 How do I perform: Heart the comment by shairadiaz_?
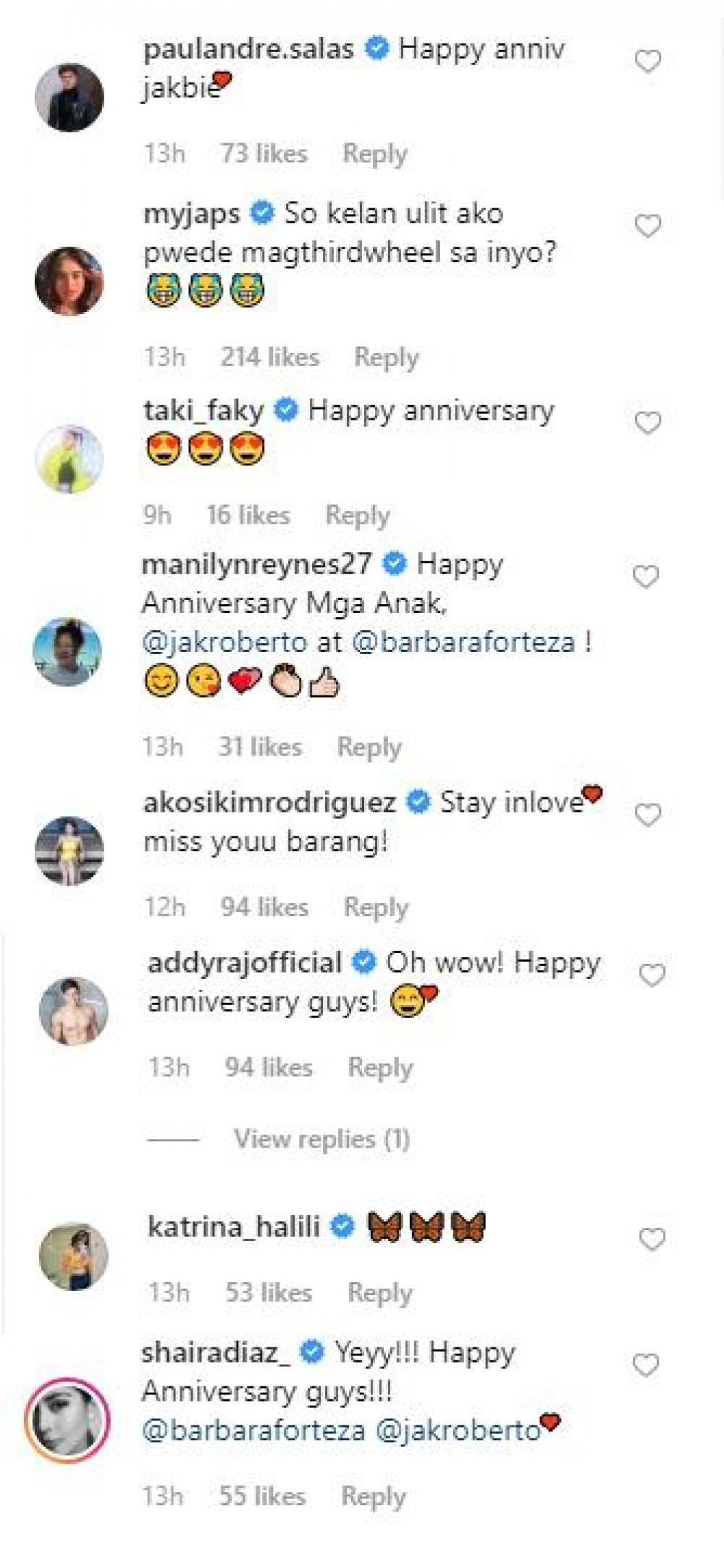click(646, 1365)
